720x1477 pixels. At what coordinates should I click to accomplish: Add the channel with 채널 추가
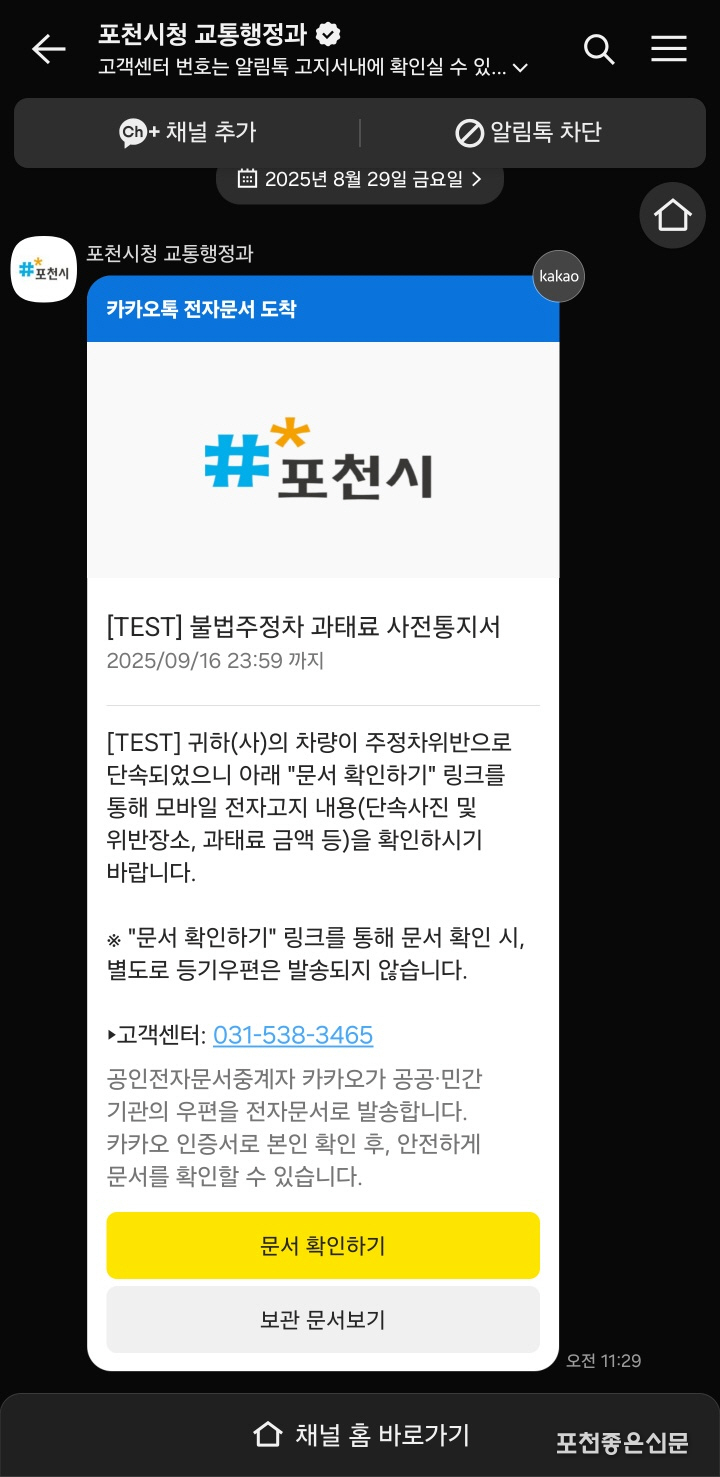(x=188, y=132)
